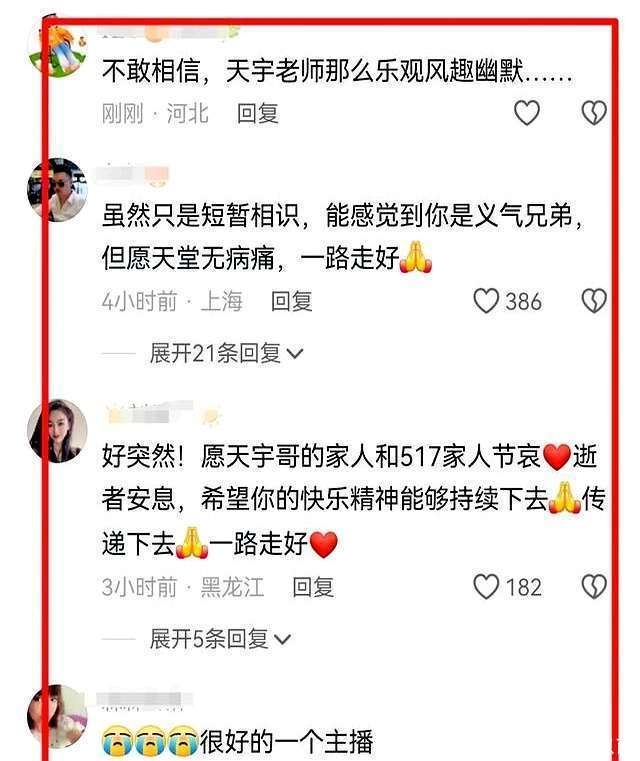
Task: Expand 展开5条回复
Action: coord(220,639)
